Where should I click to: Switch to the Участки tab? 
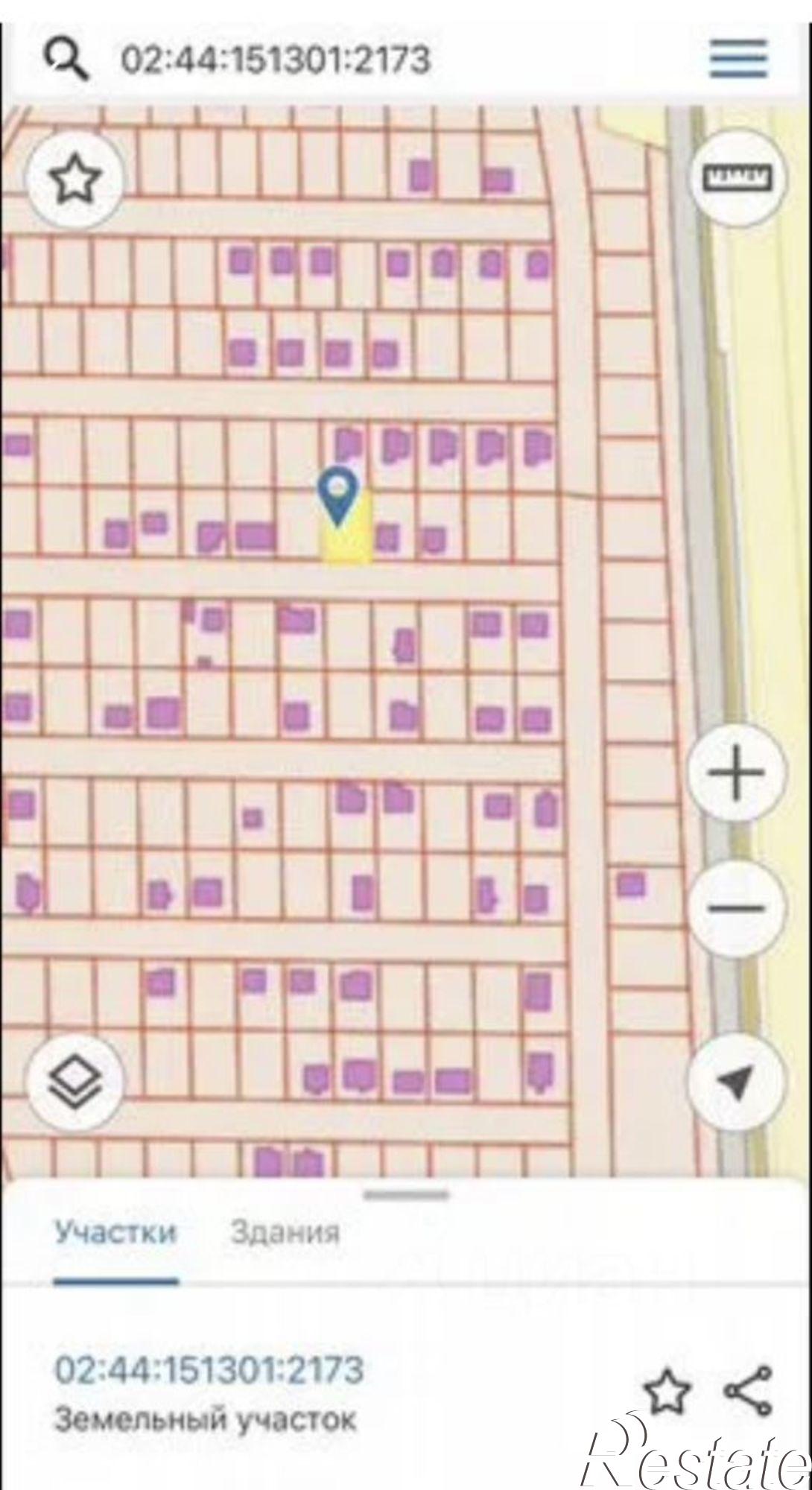115,1232
